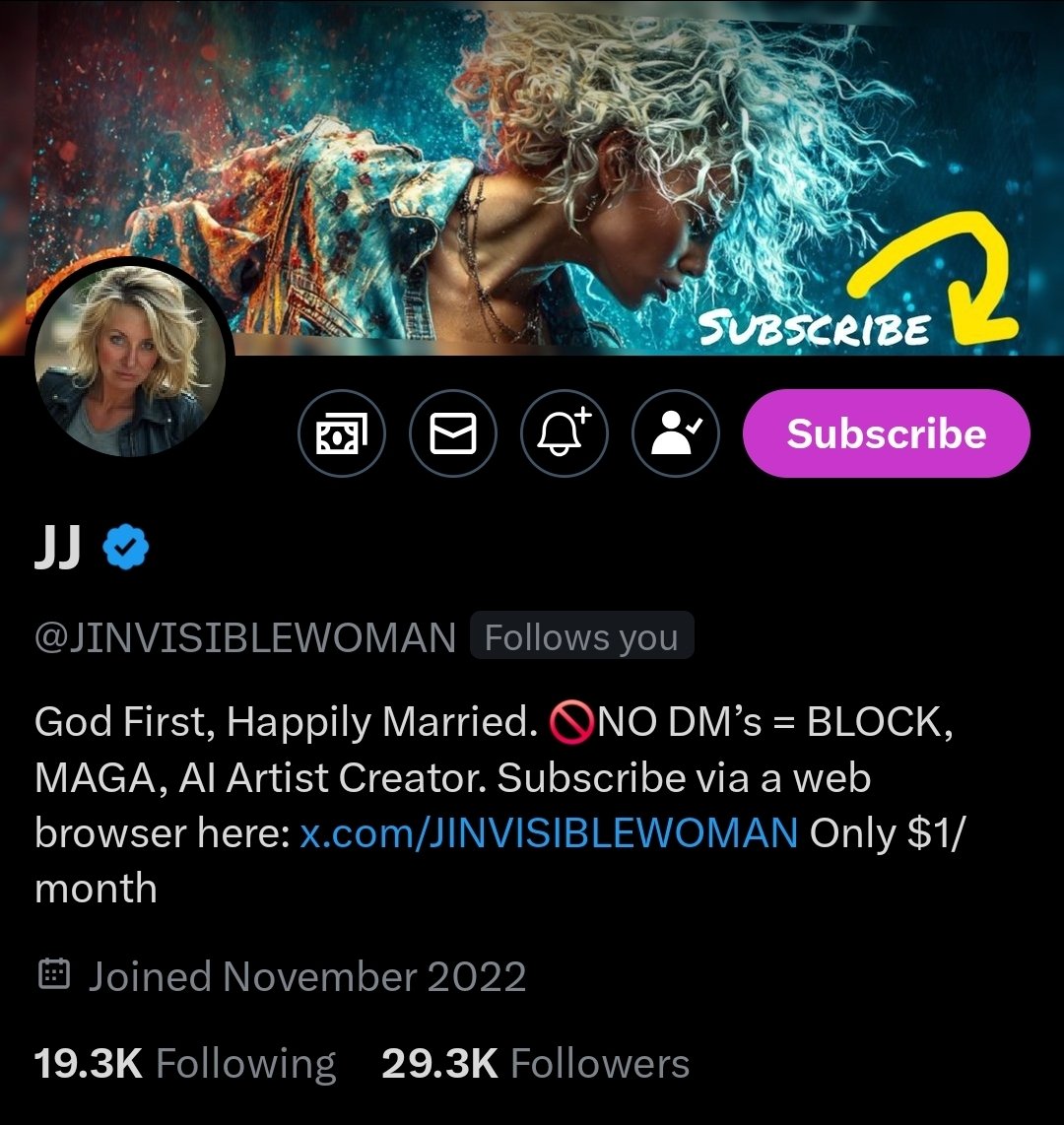Turn on post notifications with bell icon

click(565, 433)
